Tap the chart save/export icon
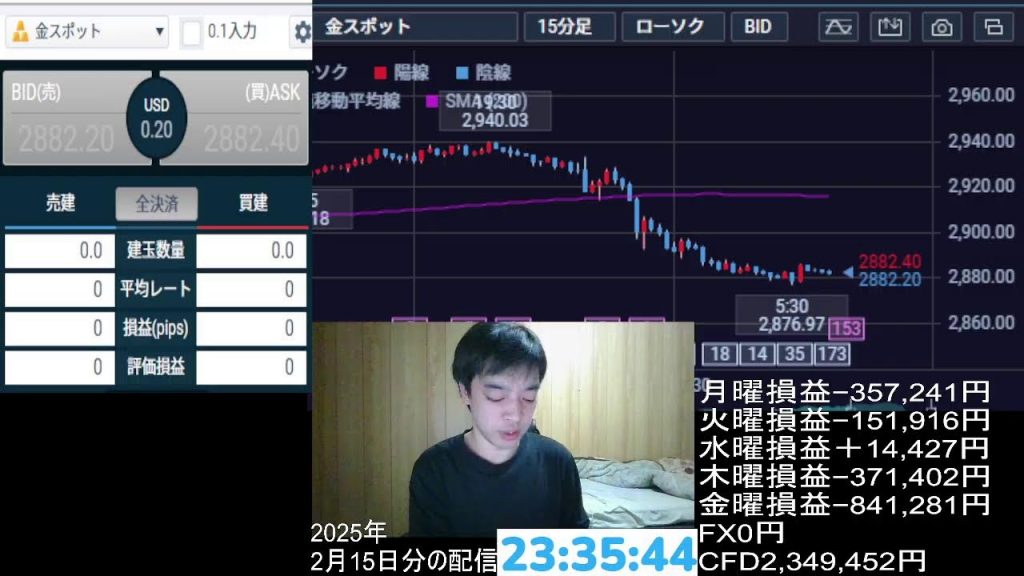Screen dimensions: 1024x576 point(890,27)
